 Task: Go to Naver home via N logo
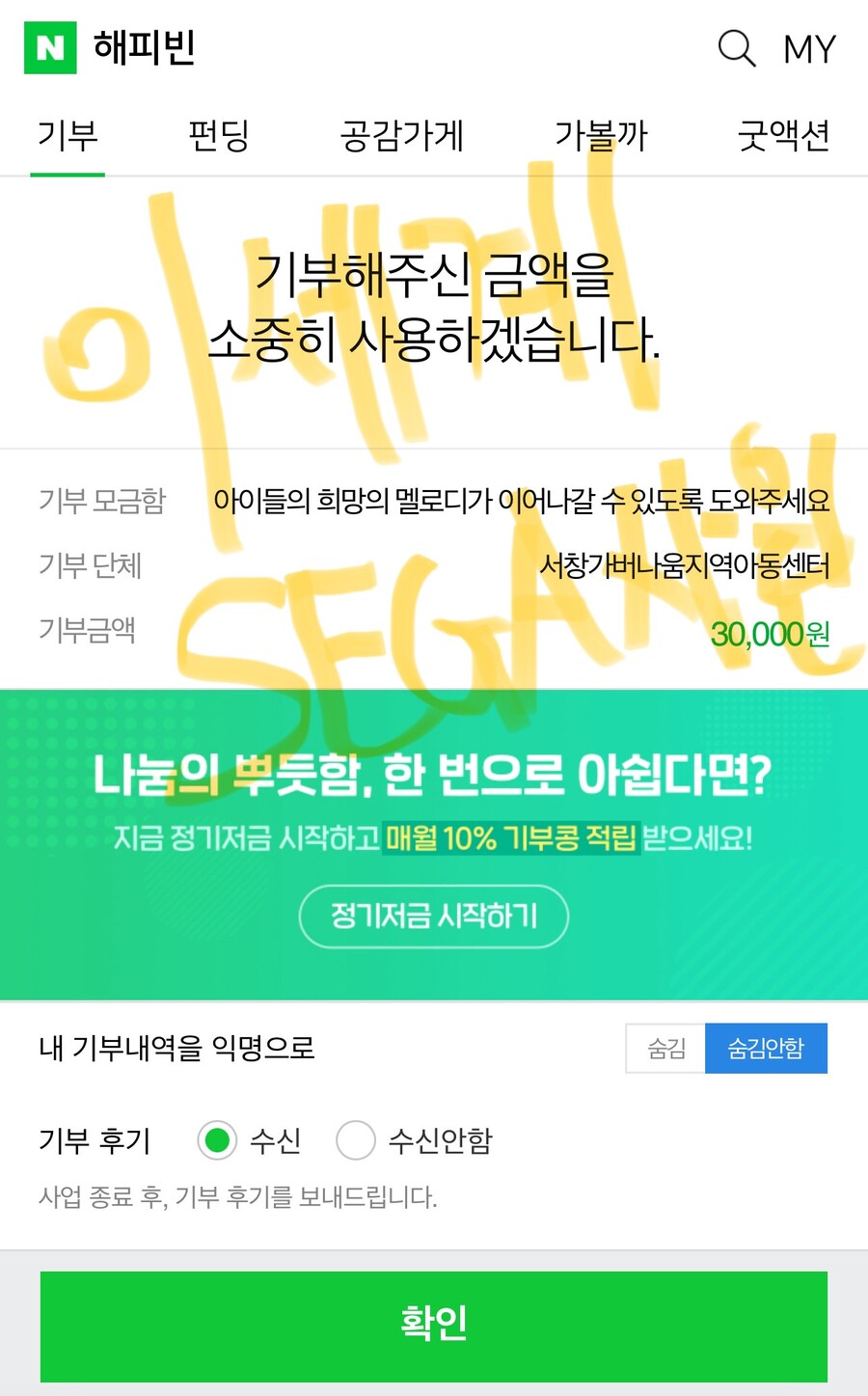(x=50, y=47)
